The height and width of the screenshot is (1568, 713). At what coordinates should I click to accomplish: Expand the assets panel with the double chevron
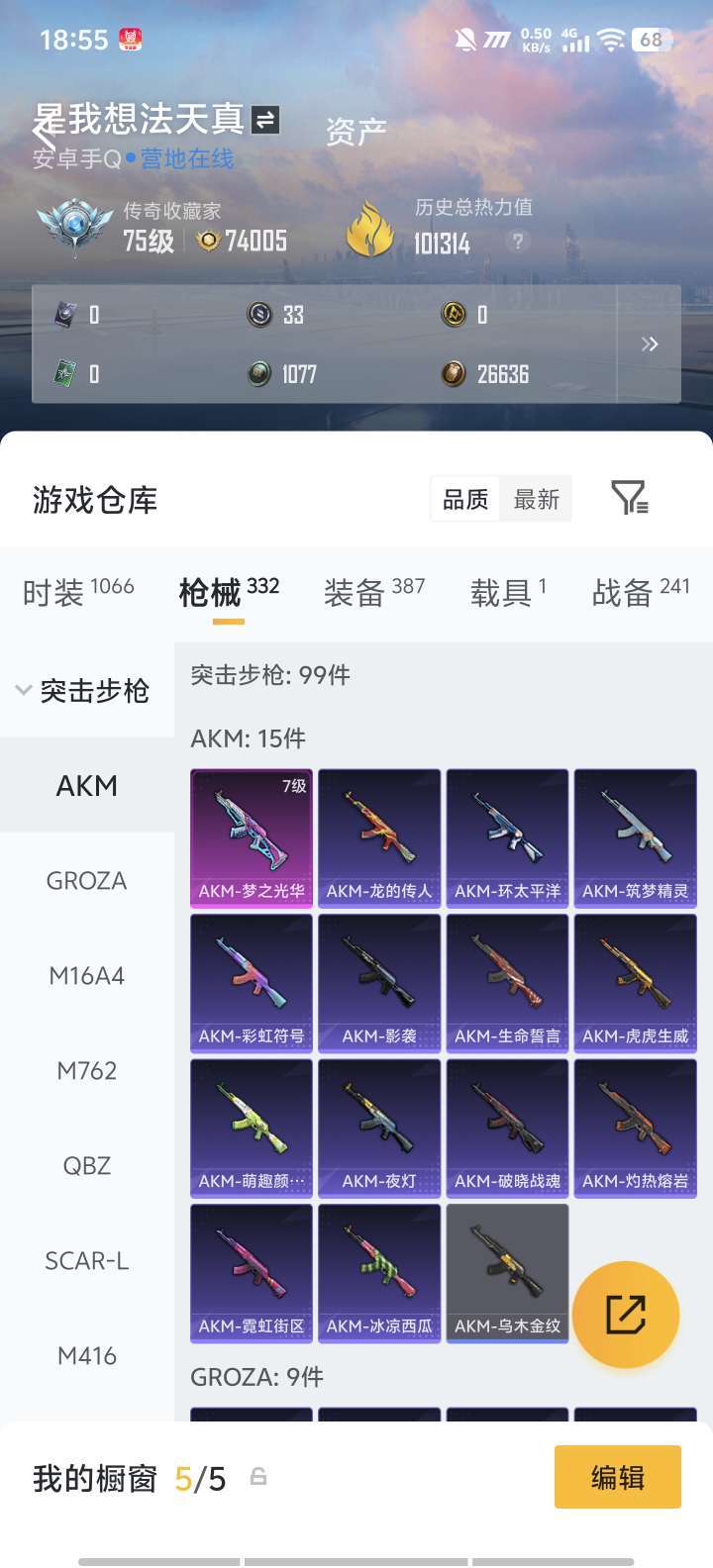[x=650, y=343]
